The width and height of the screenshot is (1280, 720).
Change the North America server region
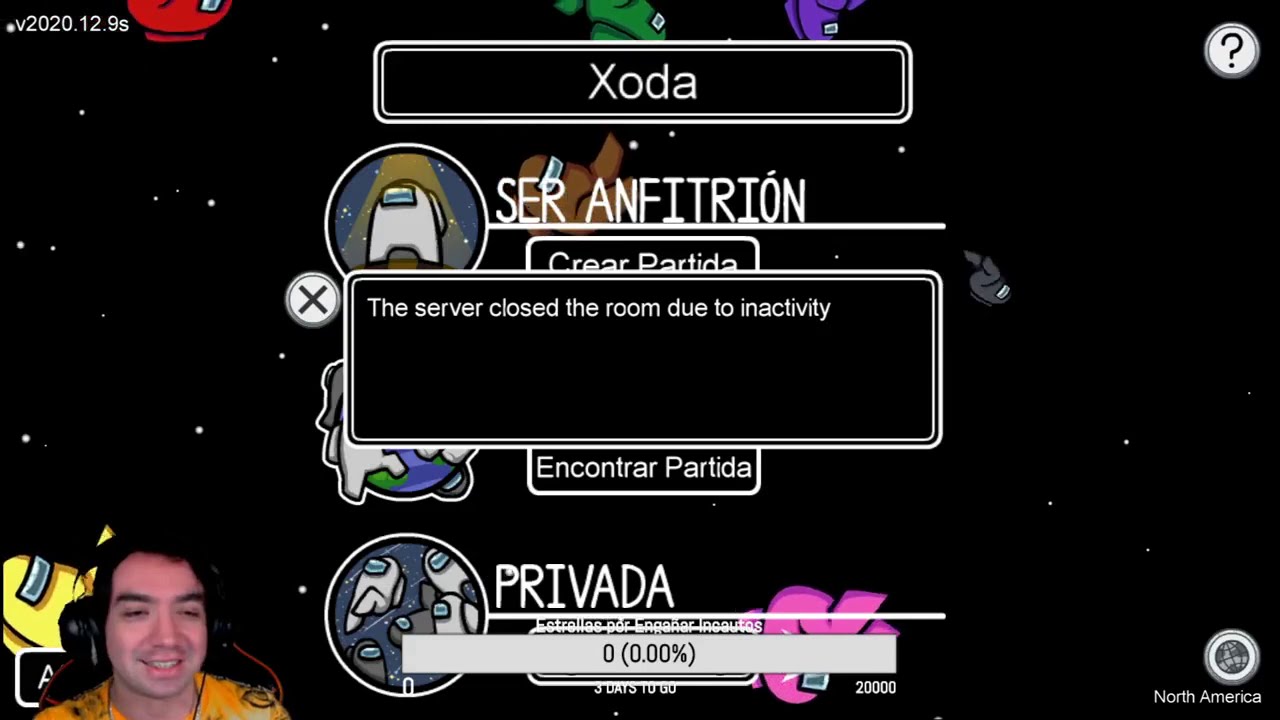1231,657
